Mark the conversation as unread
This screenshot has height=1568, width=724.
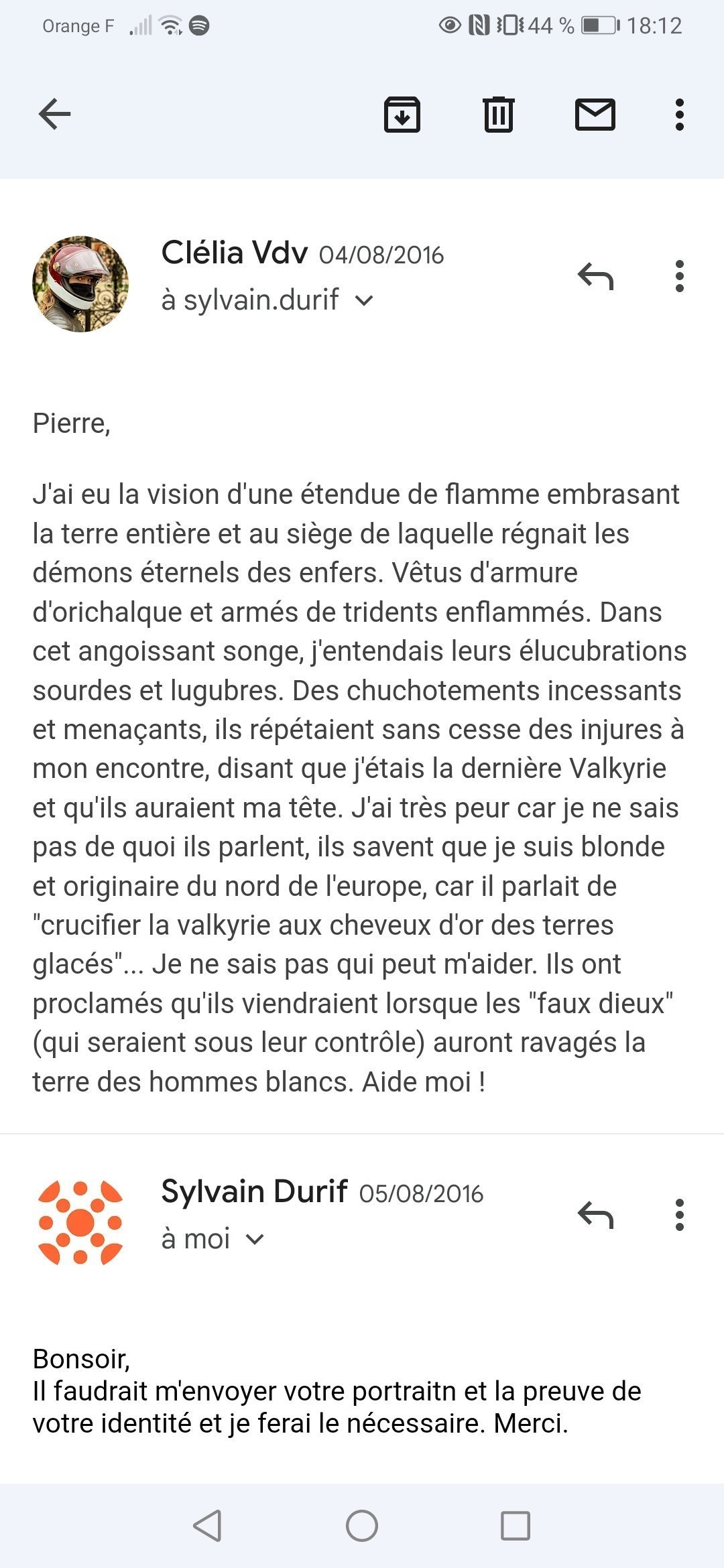[x=595, y=114]
